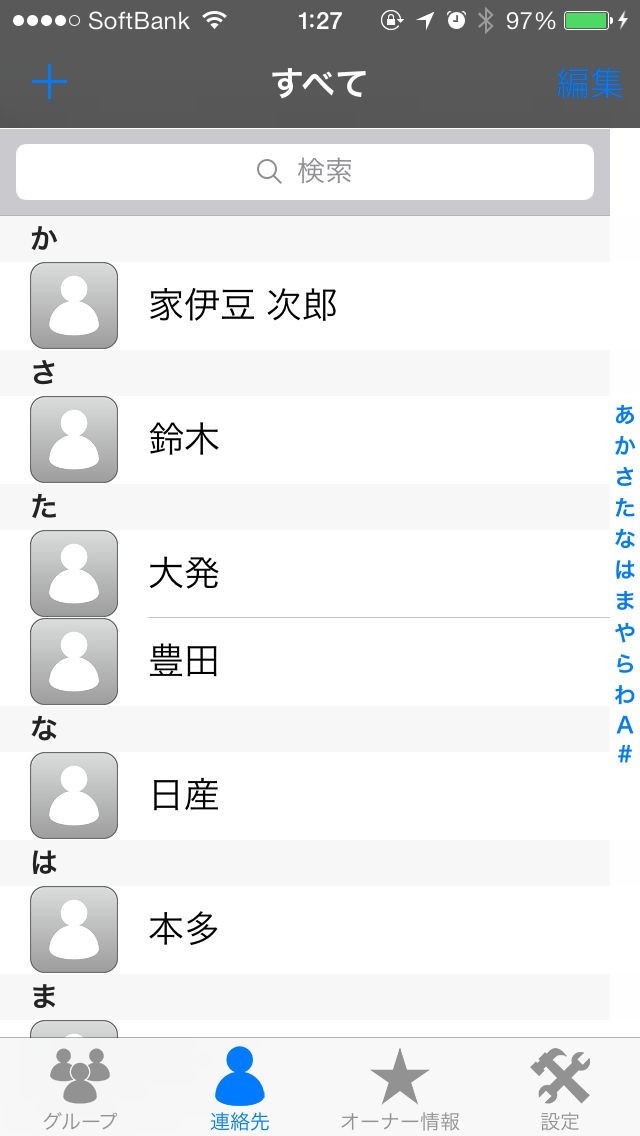Select the 連絡先 tab
This screenshot has width=640, height=1136.
point(240,1088)
